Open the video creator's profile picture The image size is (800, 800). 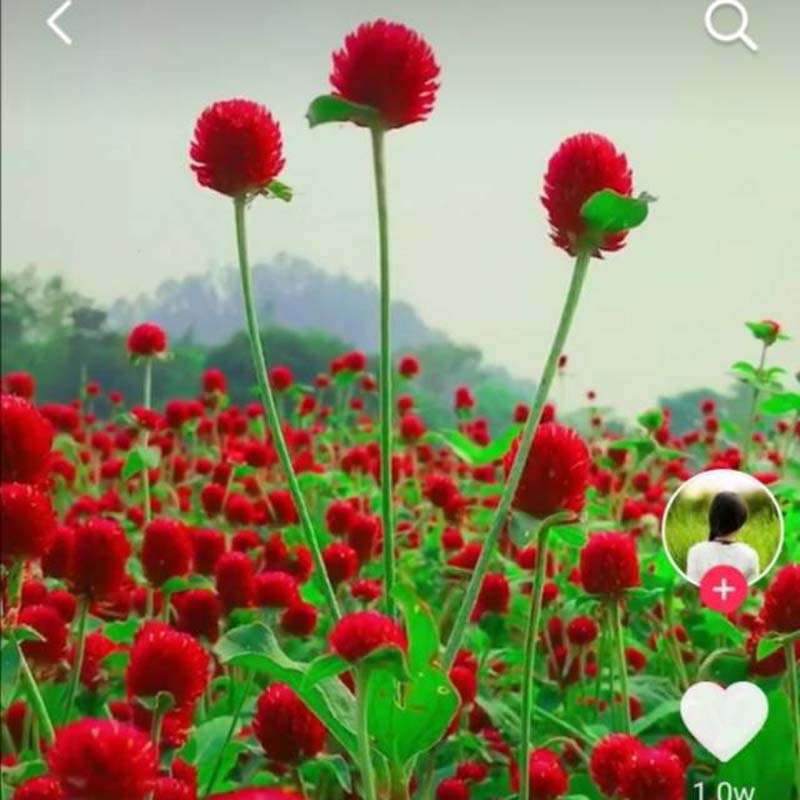coord(722,523)
